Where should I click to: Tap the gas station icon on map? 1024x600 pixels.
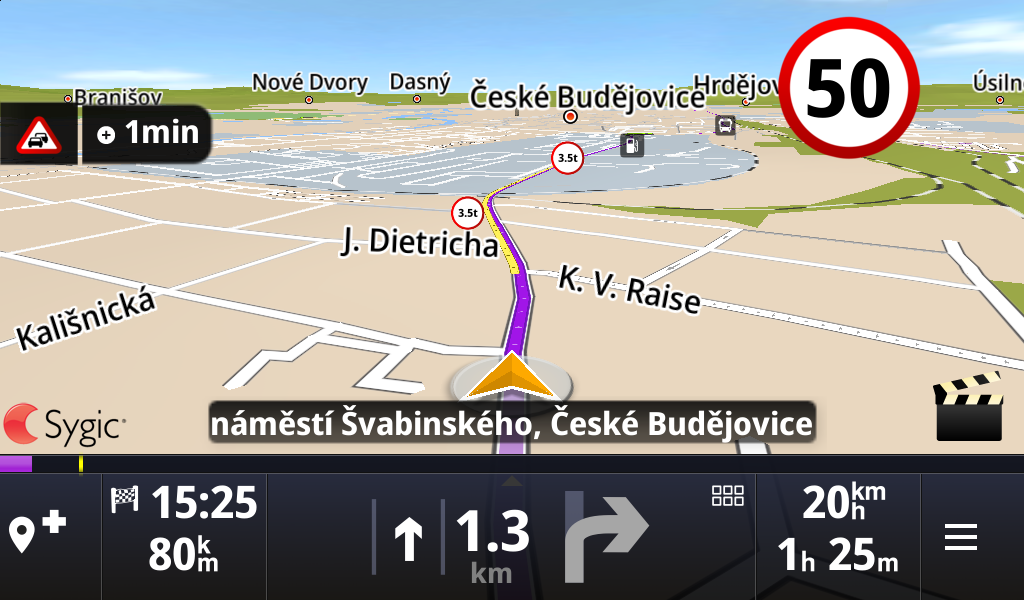pyautogui.click(x=631, y=145)
